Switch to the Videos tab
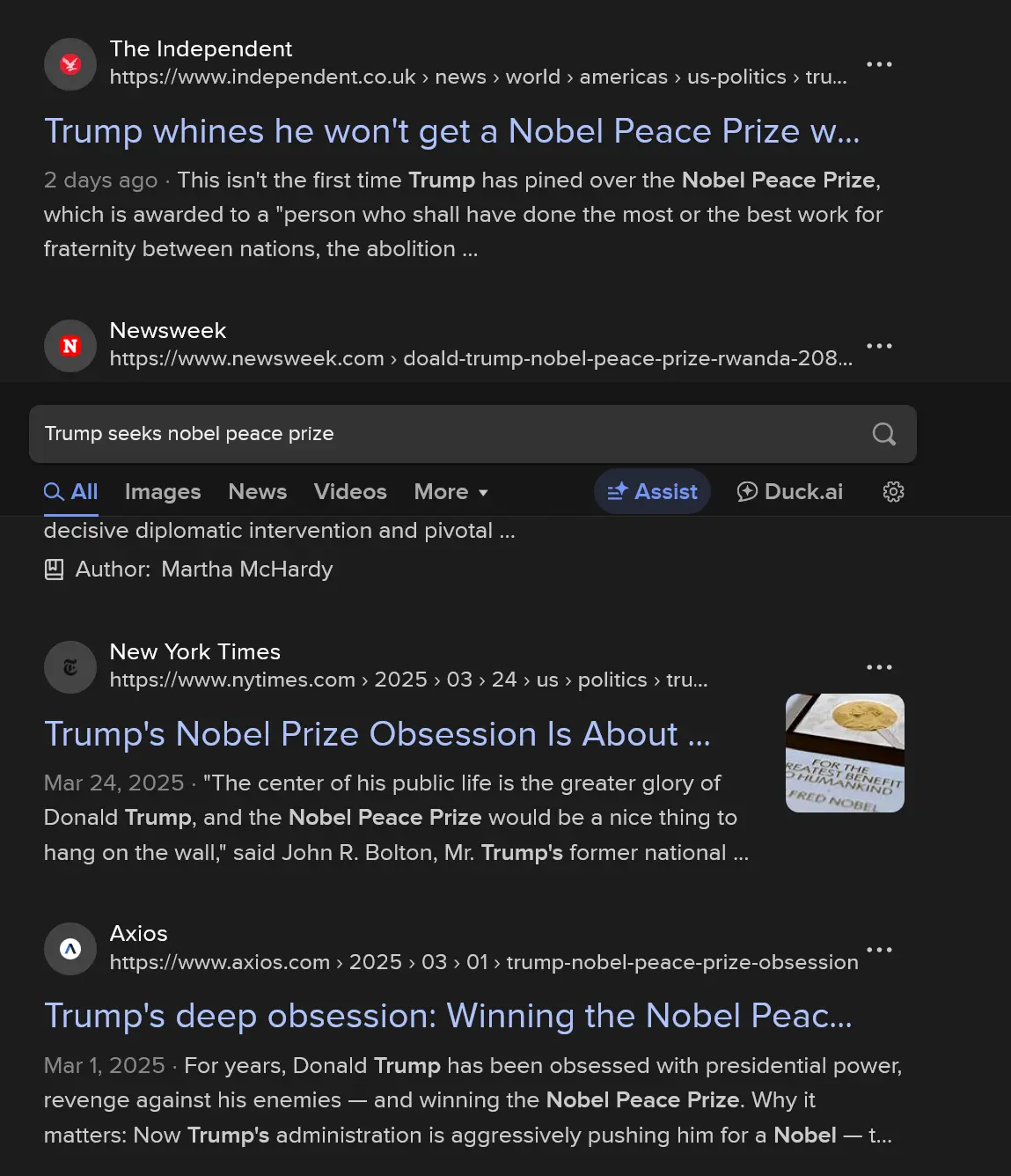The image size is (1011, 1176). click(350, 492)
